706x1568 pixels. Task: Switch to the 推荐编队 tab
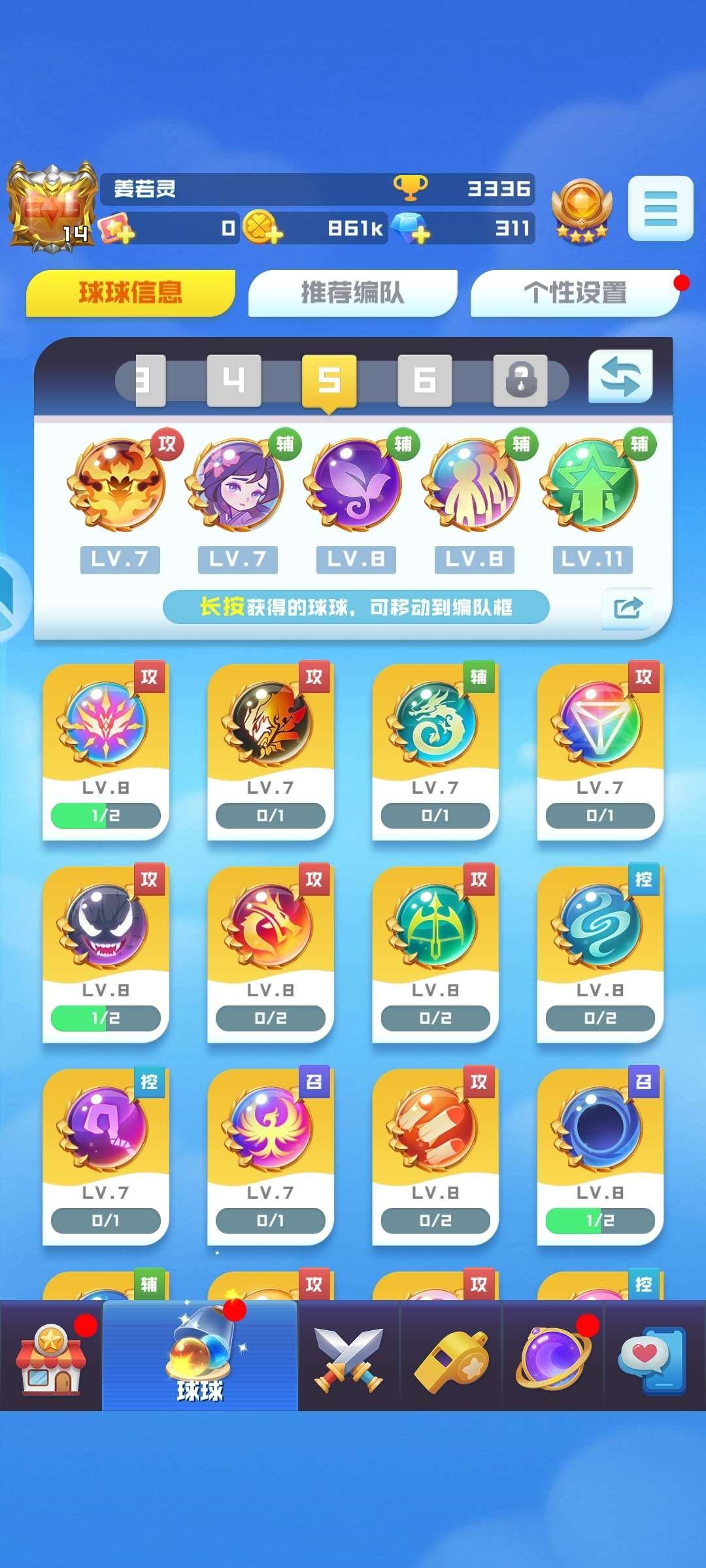pyautogui.click(x=352, y=293)
